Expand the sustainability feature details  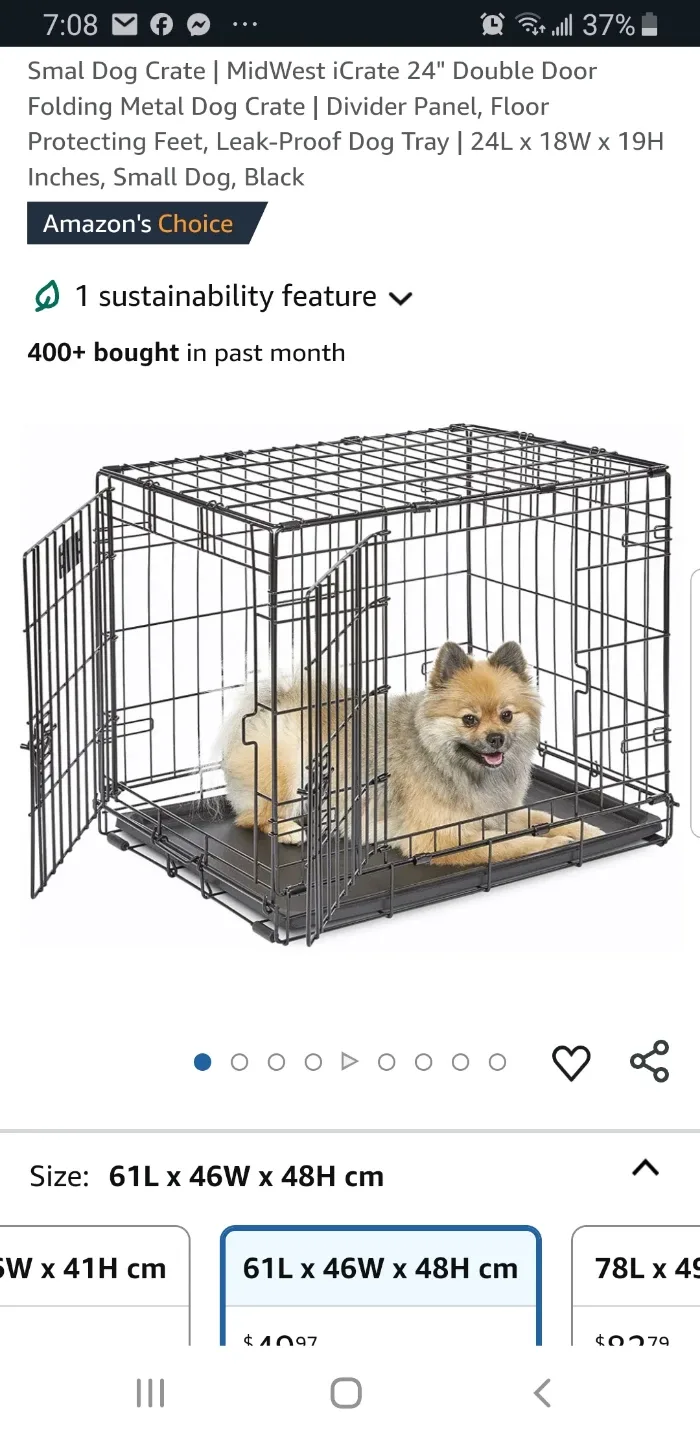click(x=400, y=297)
